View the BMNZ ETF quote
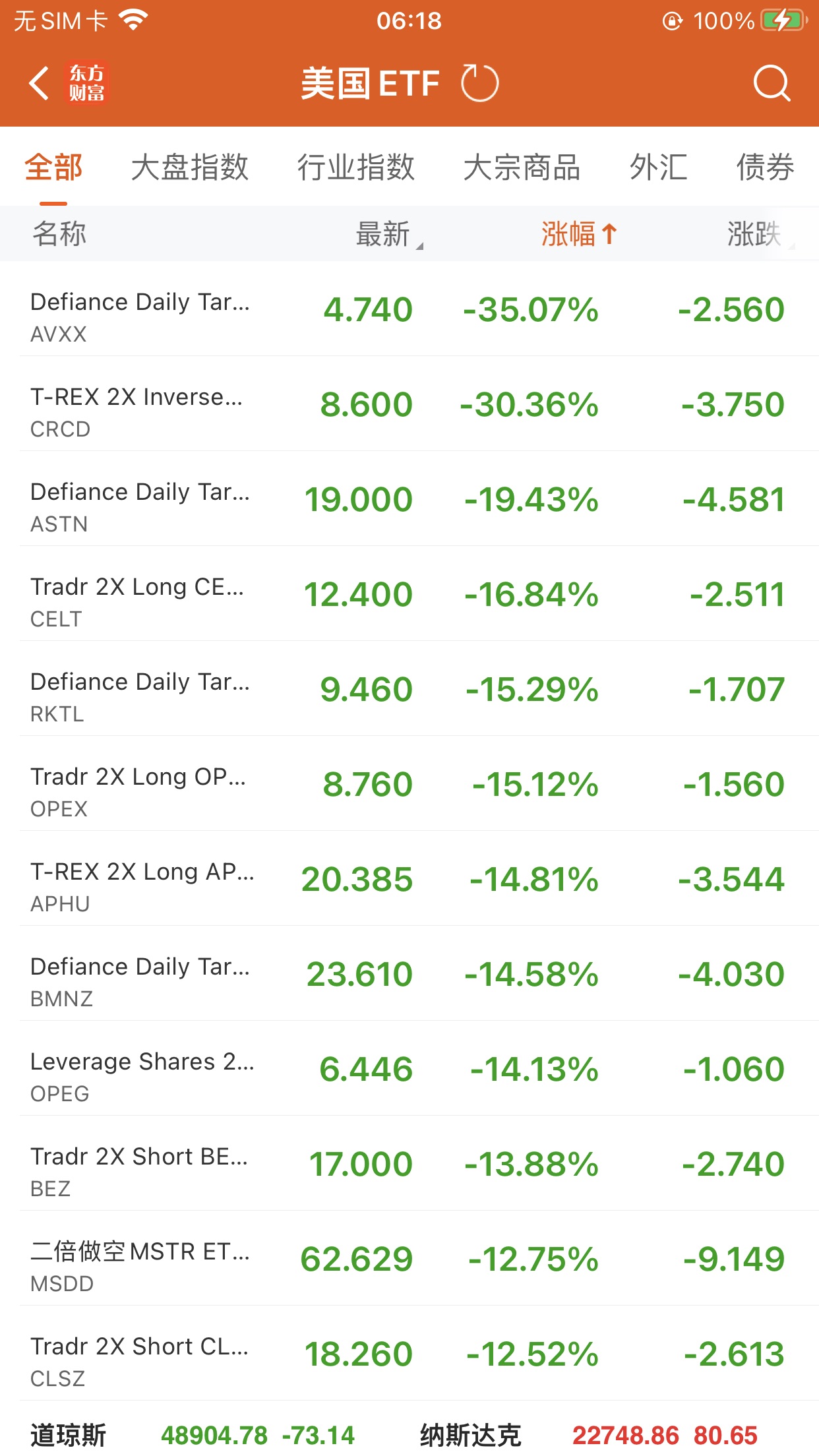Viewport: 819px width, 1456px height. coord(409,975)
